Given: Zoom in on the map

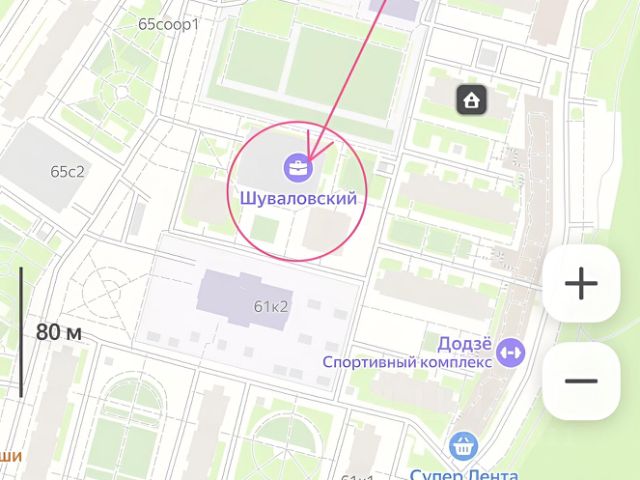Looking at the screenshot, I should 581,284.
